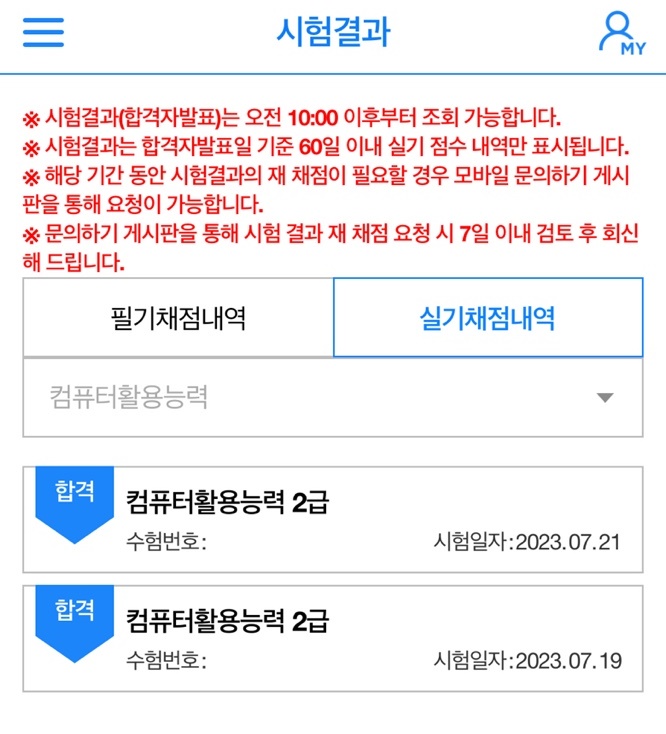Expand the 컴퓨터활용능력 dropdown
Screen dimensions: 666x734
(x=333, y=398)
